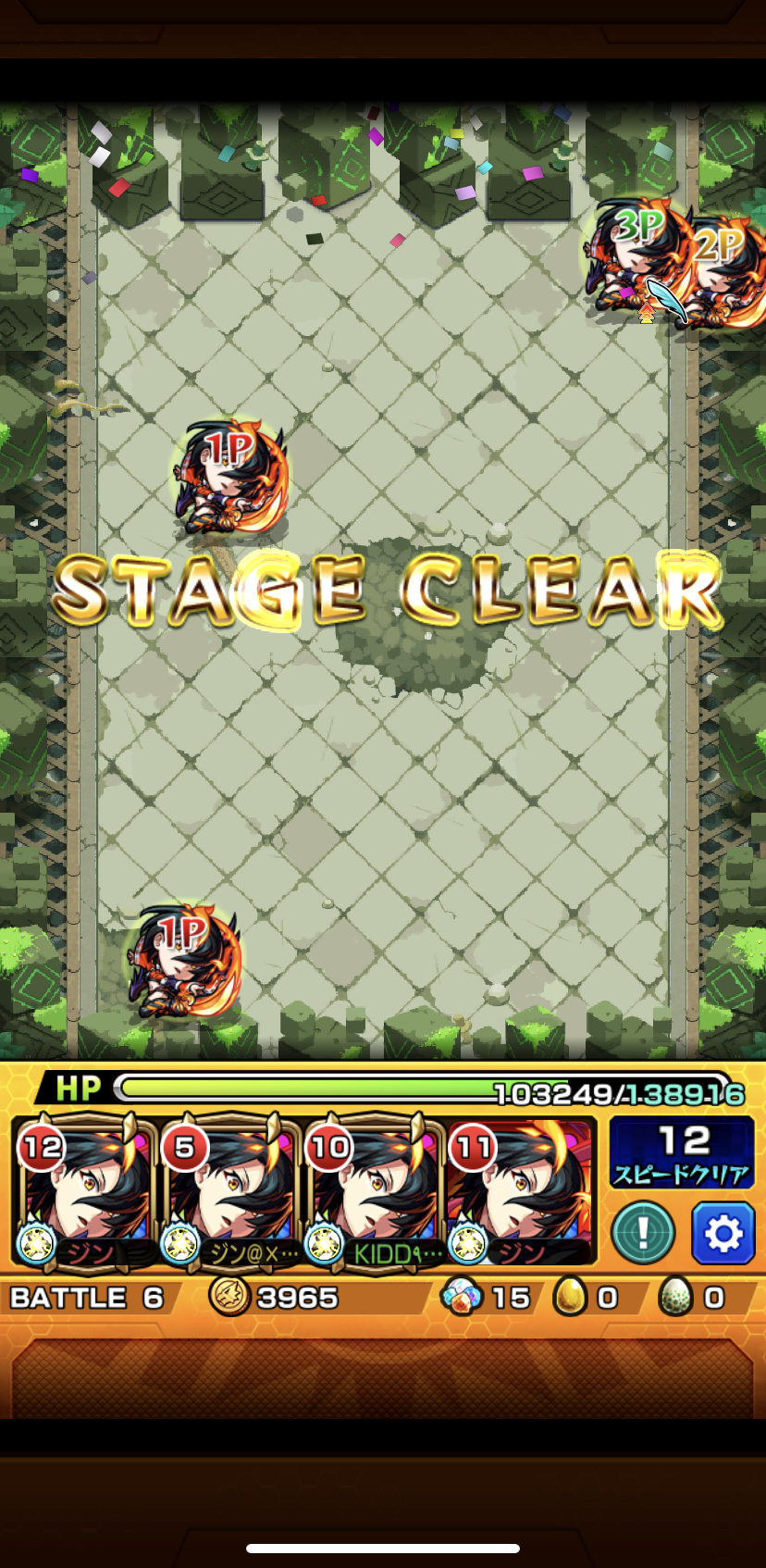Viewport: 766px width, 1568px height.
Task: Tap the green exclamation alert button
Action: (644, 1233)
